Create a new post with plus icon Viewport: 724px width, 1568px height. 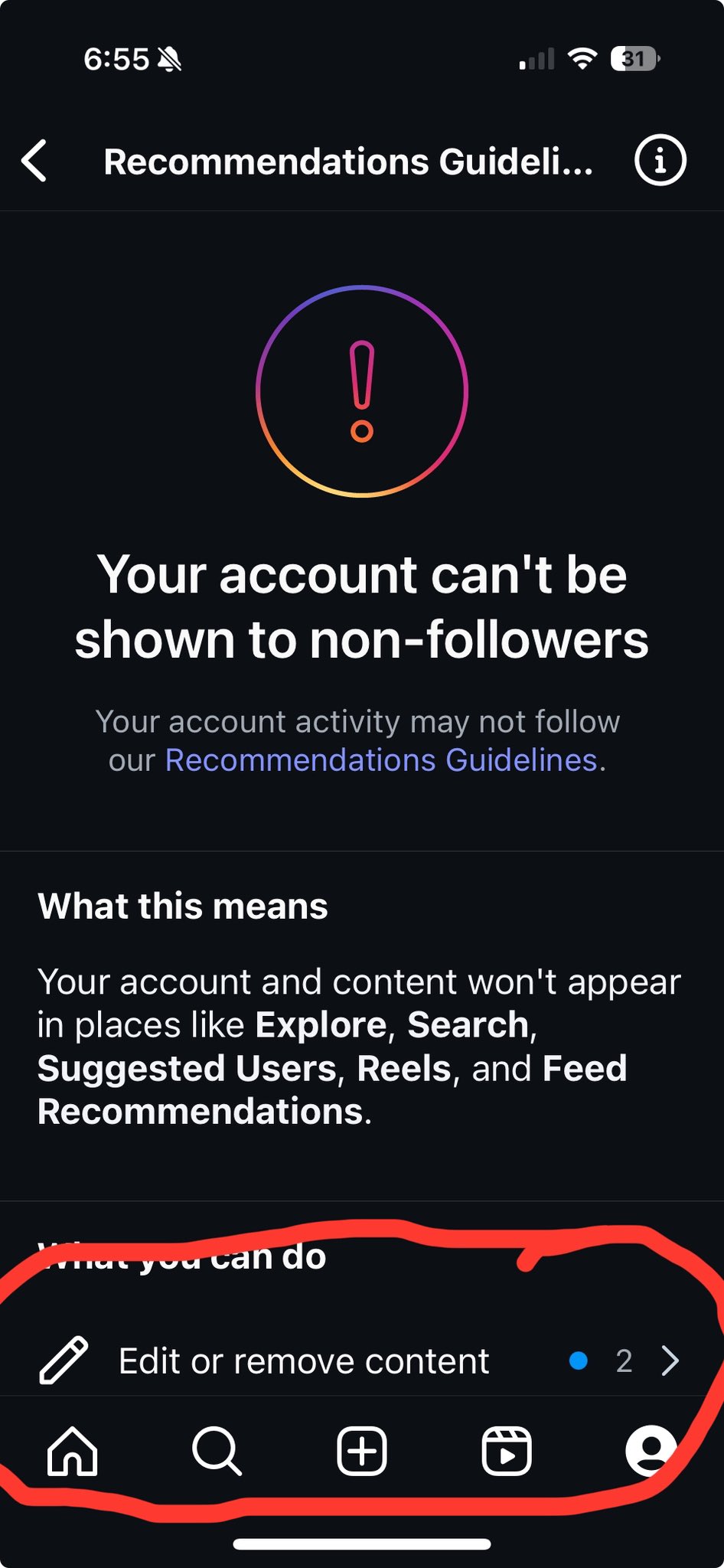pos(362,1450)
